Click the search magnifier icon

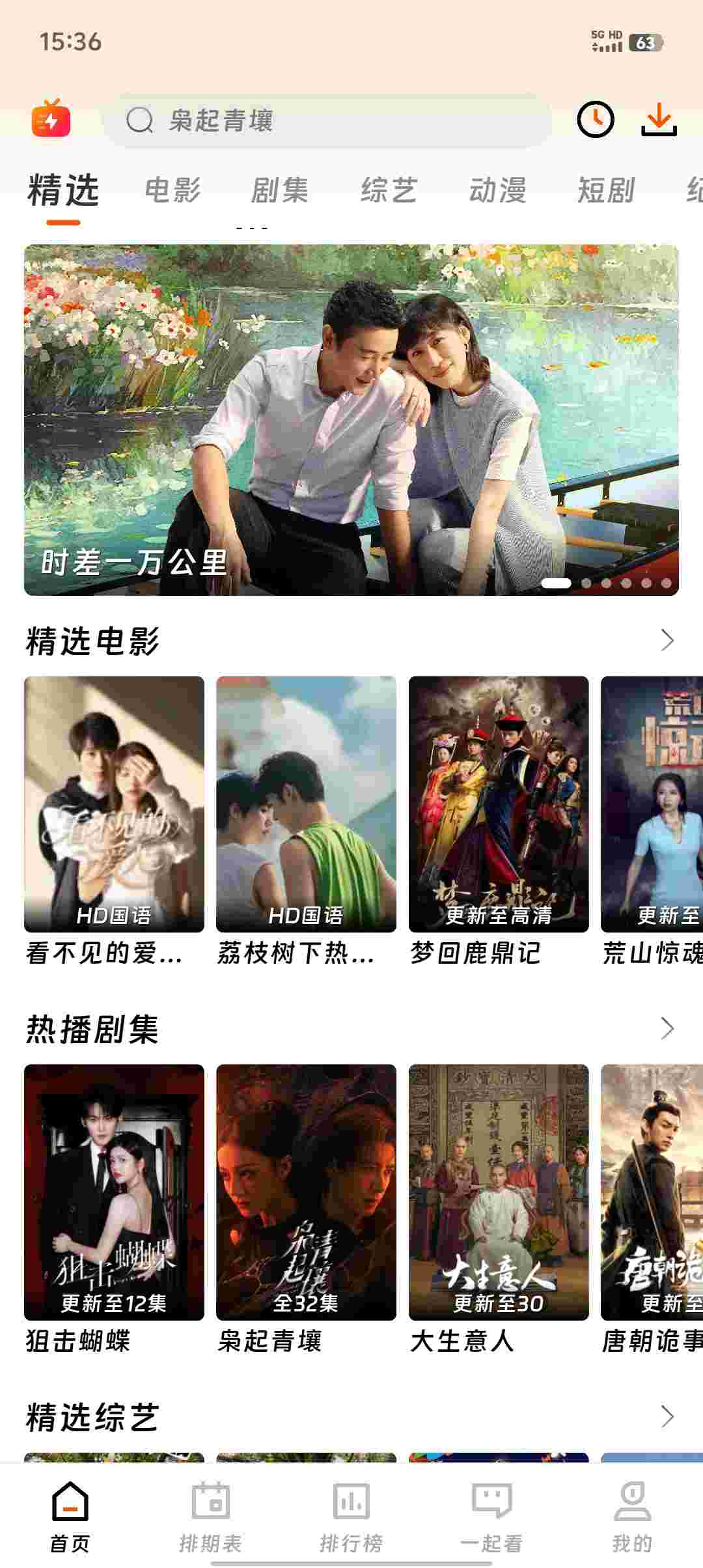click(x=139, y=120)
